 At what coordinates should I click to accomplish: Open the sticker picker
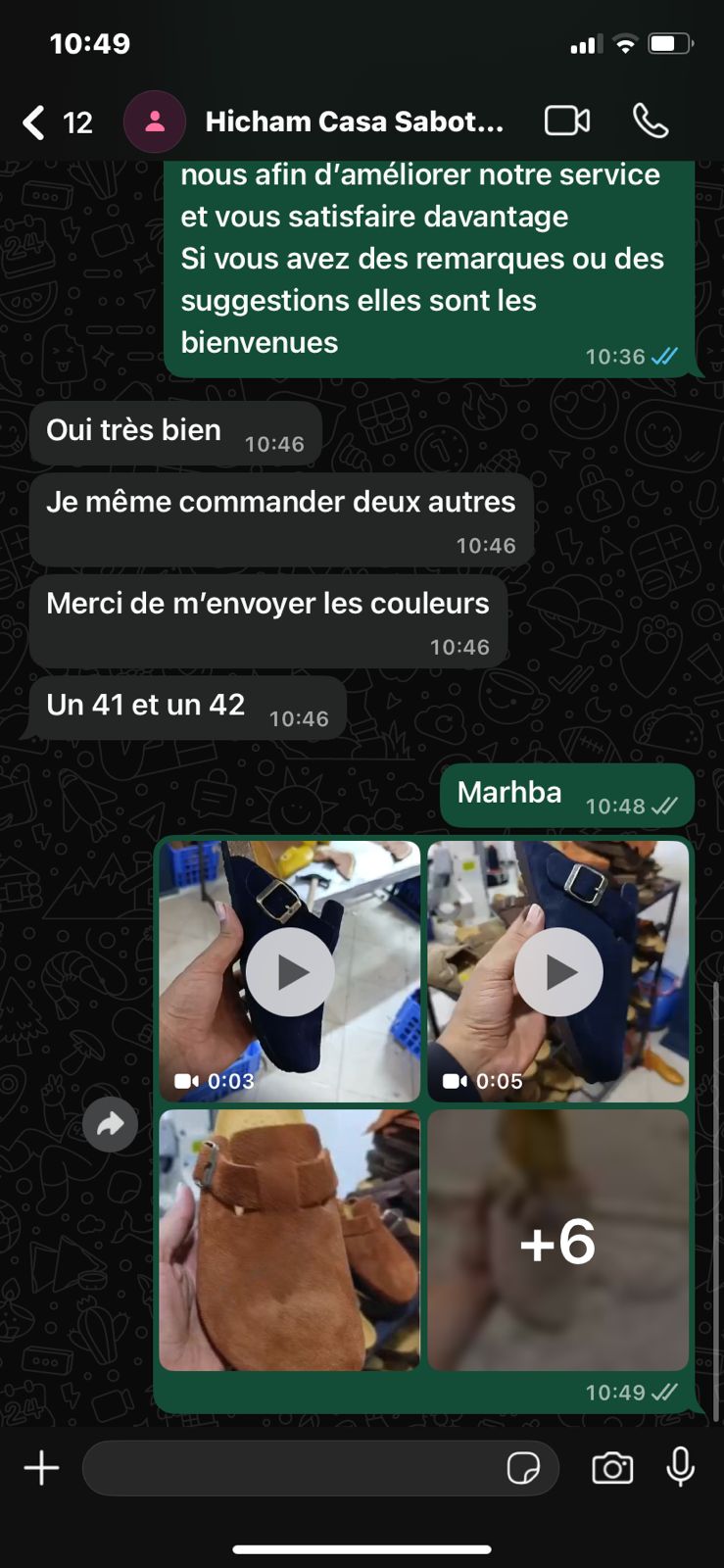[x=523, y=1468]
